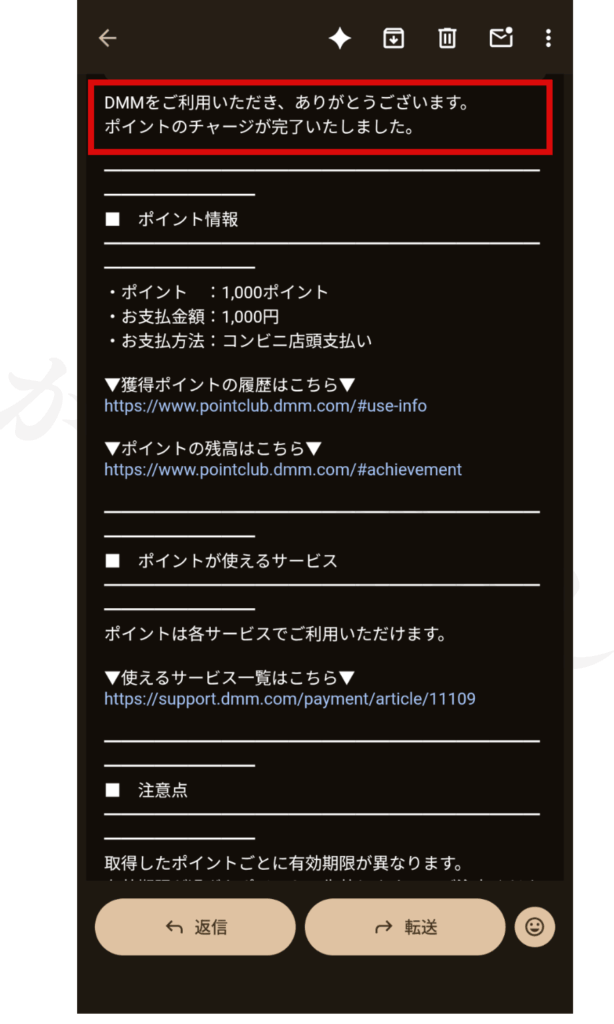Archive this DMM email

[x=394, y=38]
